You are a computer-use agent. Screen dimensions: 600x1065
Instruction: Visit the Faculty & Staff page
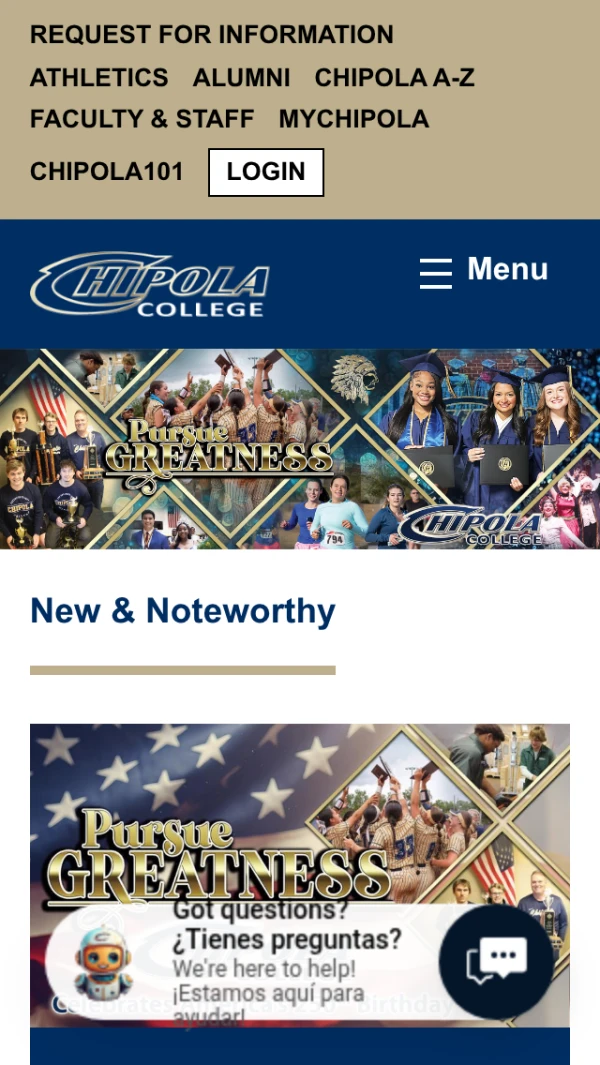(142, 119)
